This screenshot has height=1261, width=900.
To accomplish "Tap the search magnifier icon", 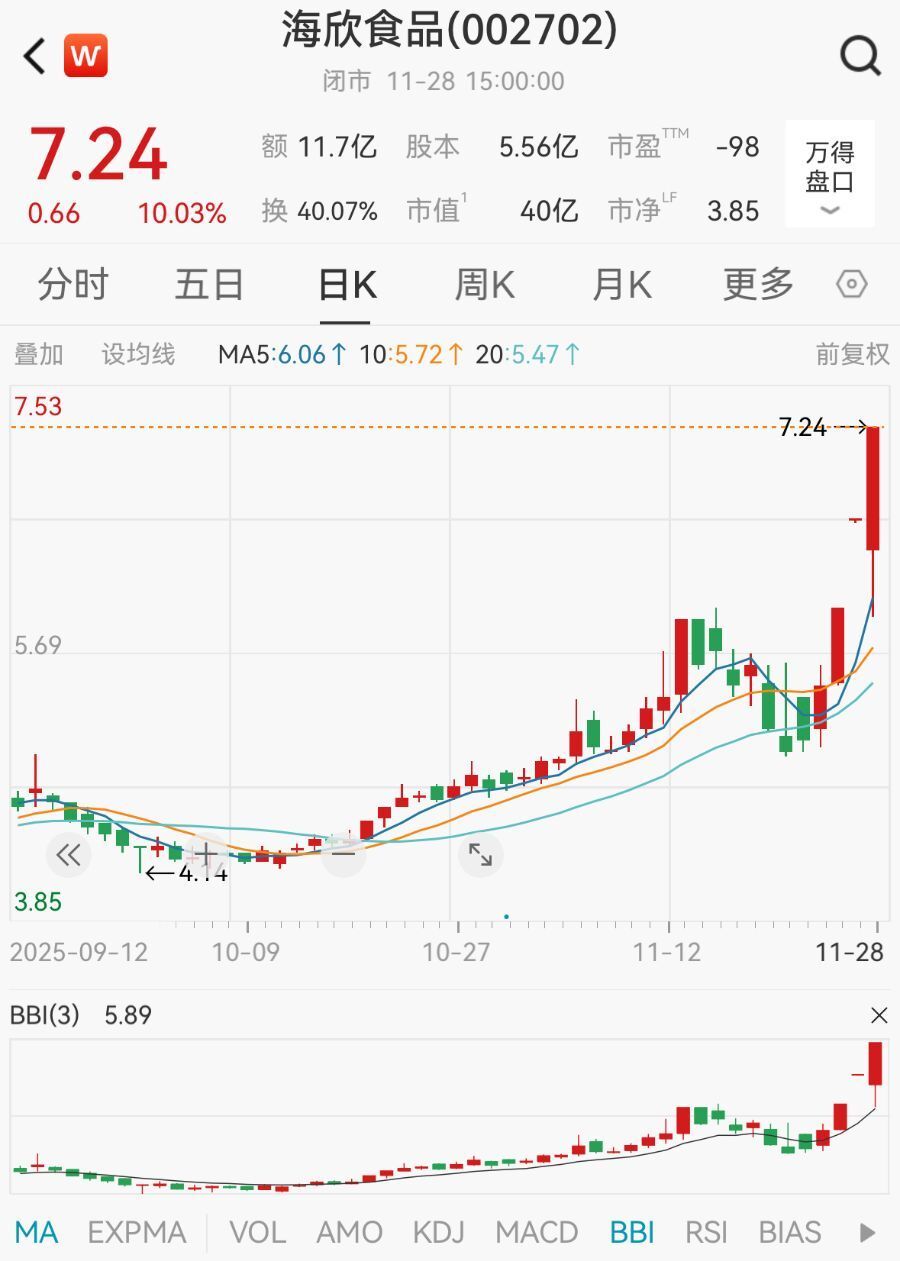I will pyautogui.click(x=858, y=57).
